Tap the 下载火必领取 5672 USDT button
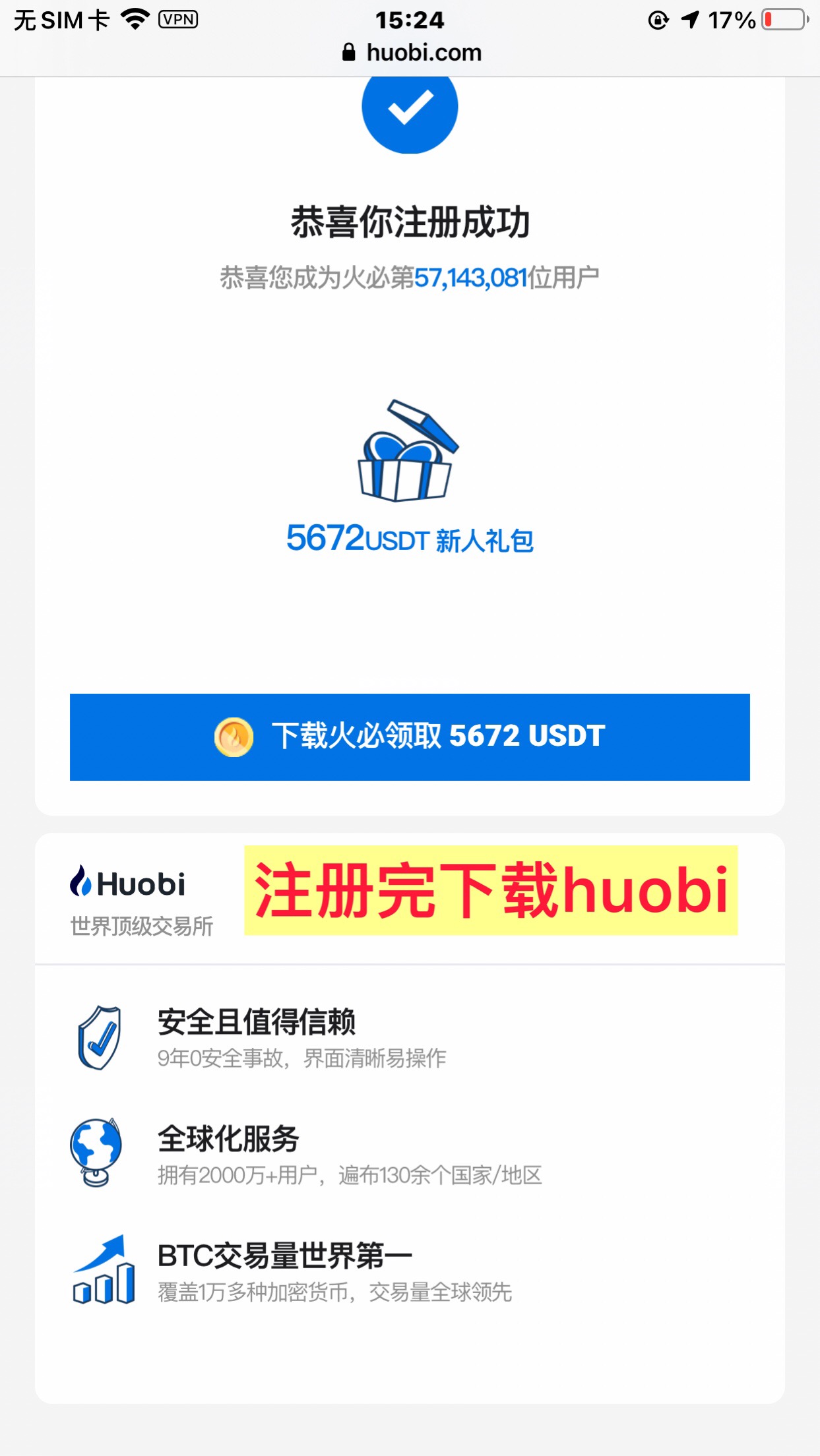The width and height of the screenshot is (820, 1456). [410, 737]
